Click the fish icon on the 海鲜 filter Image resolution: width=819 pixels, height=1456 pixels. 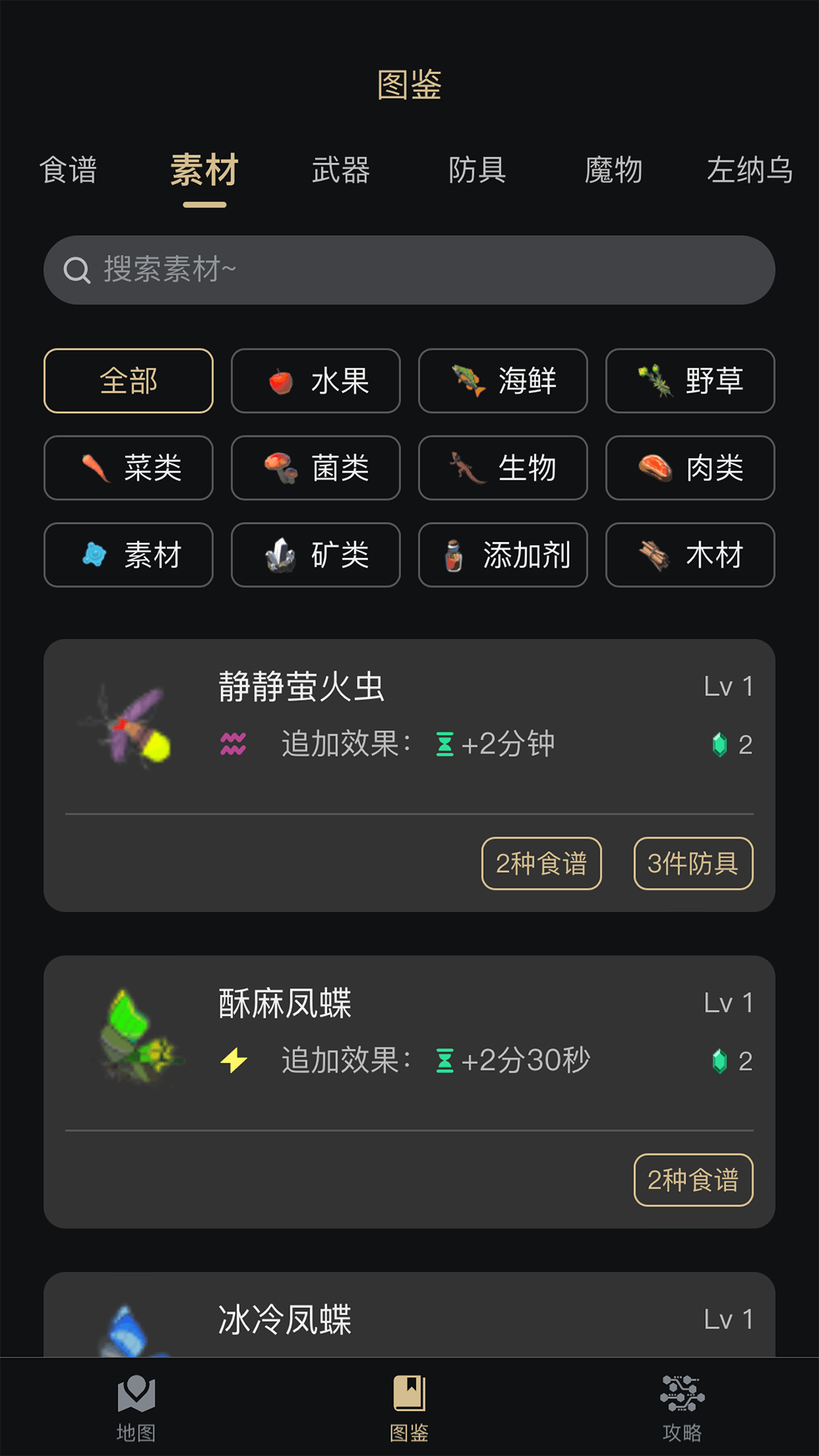click(x=465, y=381)
